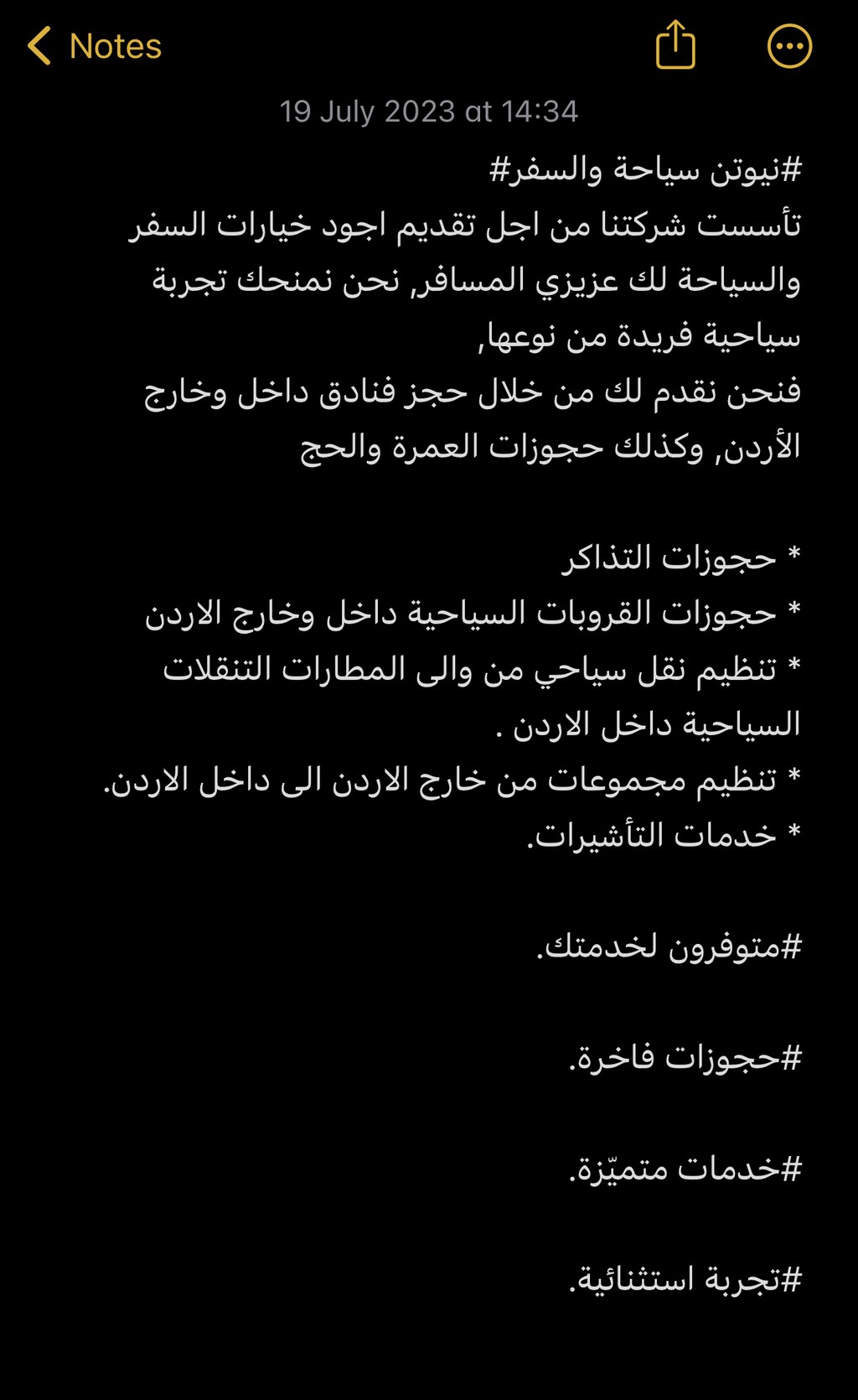Go back to the Notes list
858x1400 pixels.
pyautogui.click(x=94, y=46)
